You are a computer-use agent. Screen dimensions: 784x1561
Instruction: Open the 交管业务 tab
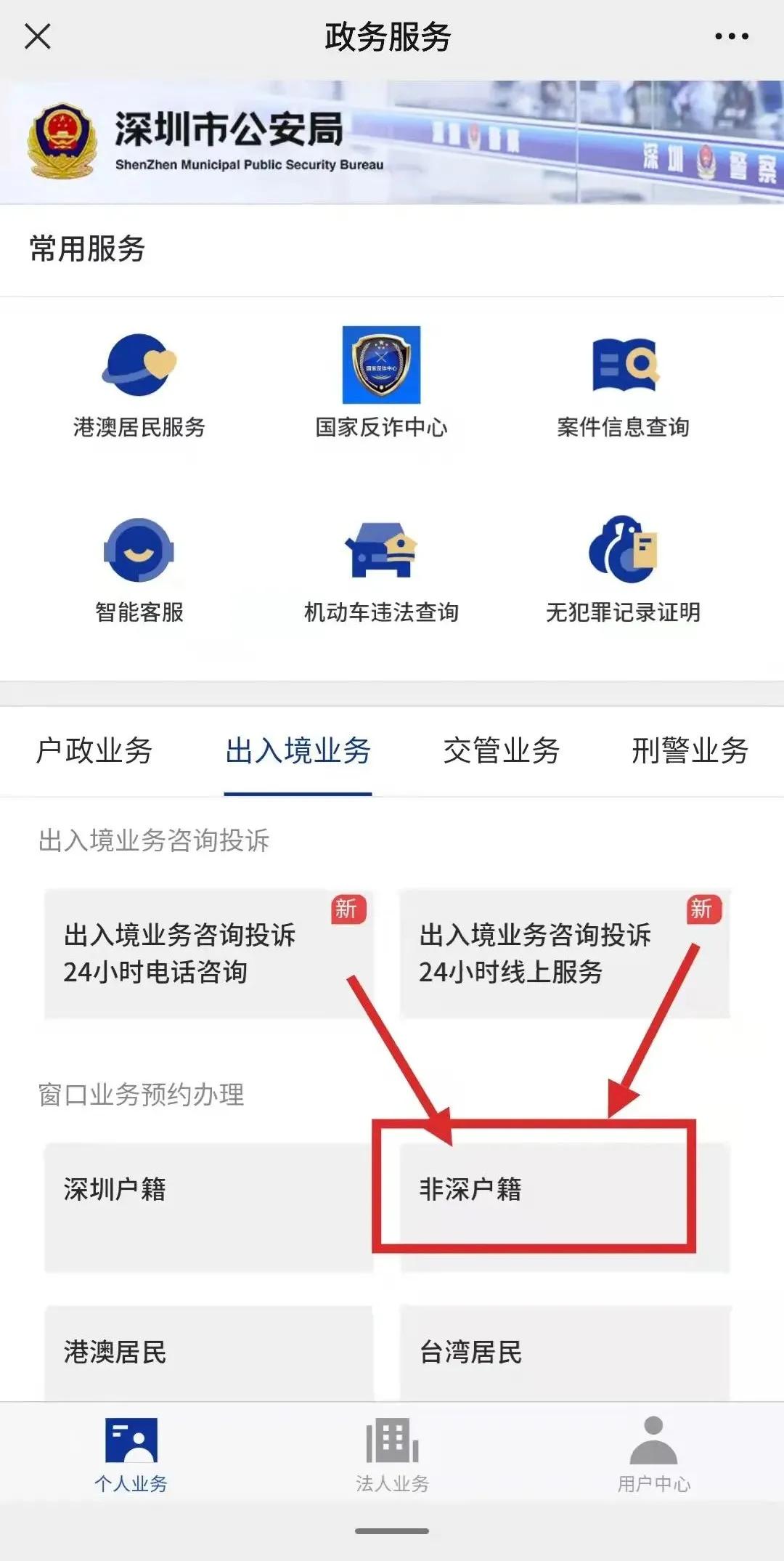coord(502,753)
